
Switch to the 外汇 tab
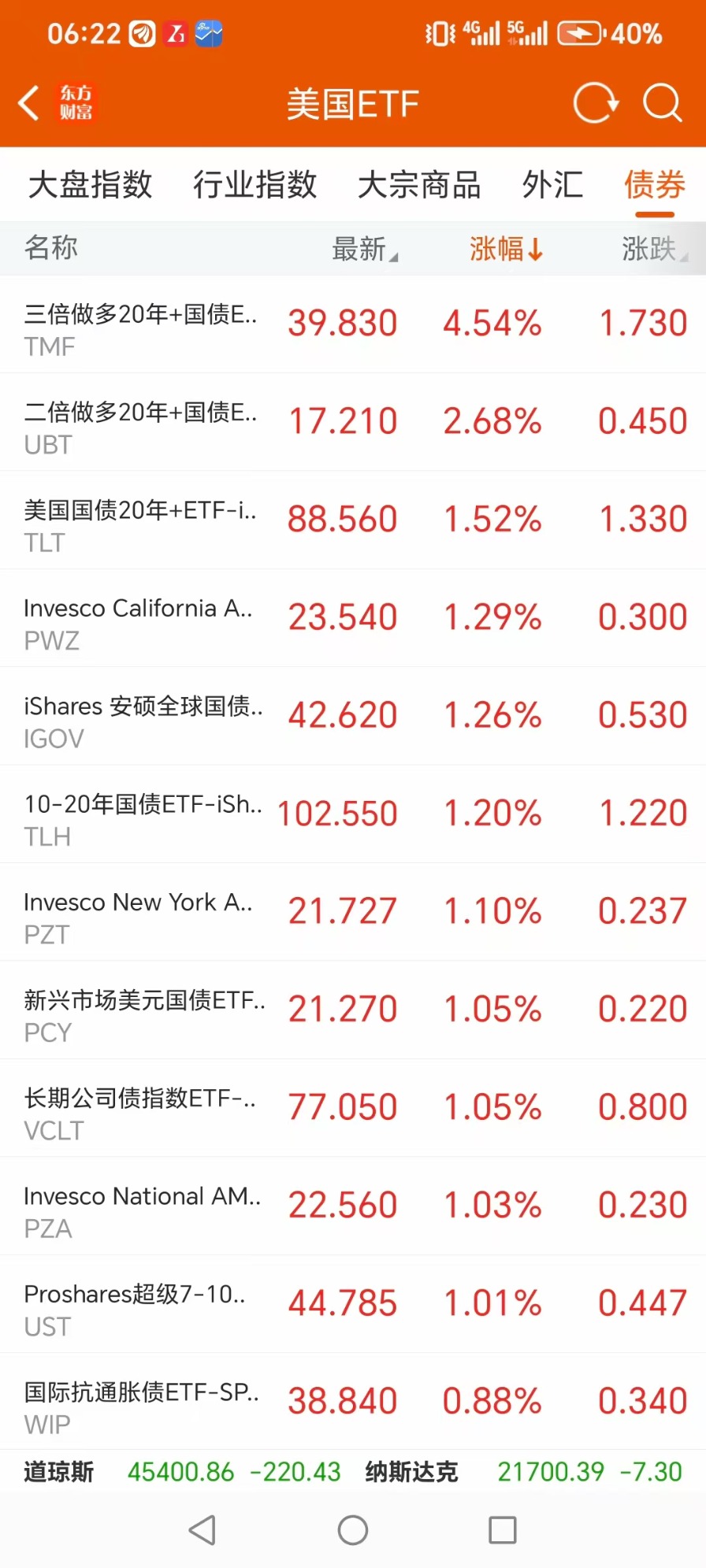pos(552,185)
